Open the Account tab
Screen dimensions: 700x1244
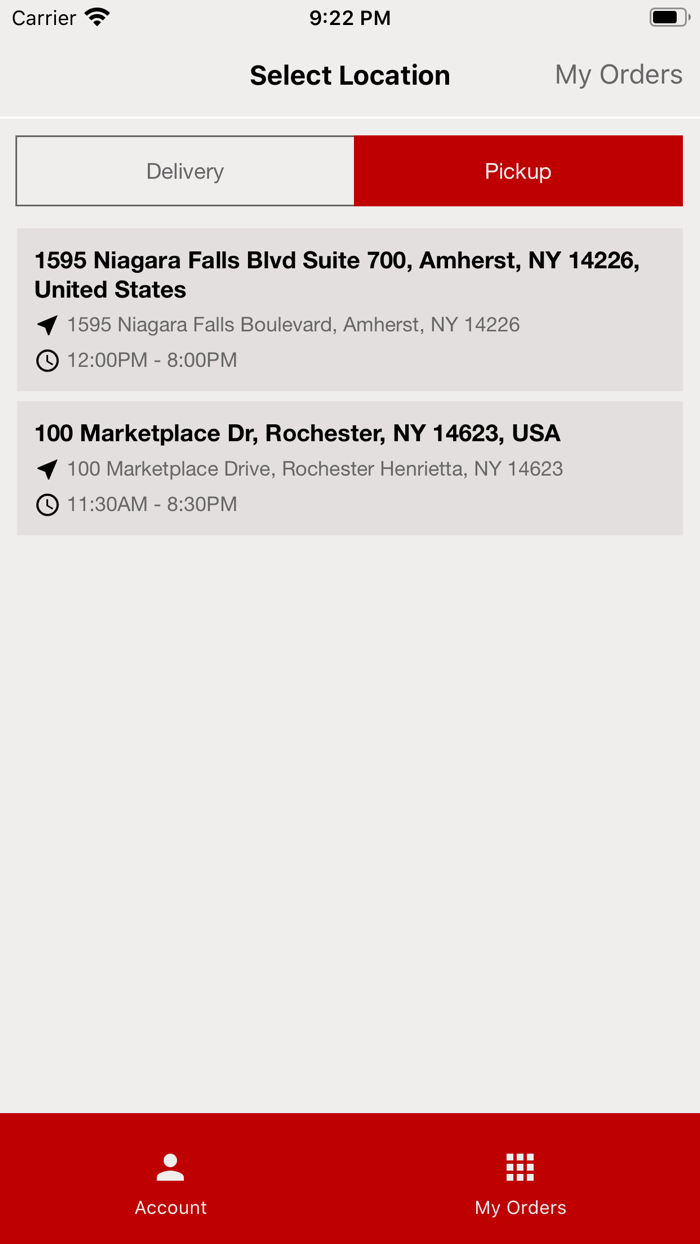click(171, 1182)
